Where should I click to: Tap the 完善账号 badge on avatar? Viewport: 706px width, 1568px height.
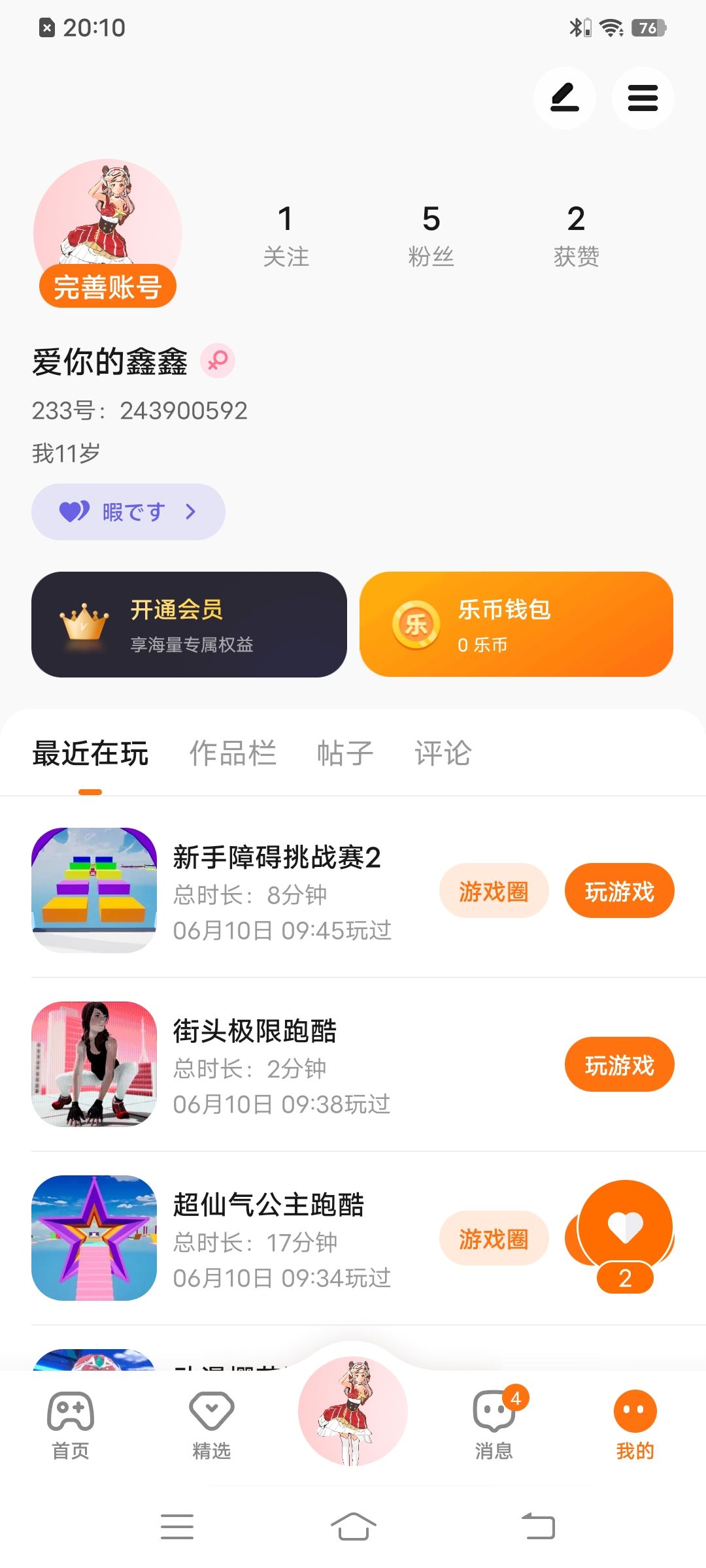(108, 287)
